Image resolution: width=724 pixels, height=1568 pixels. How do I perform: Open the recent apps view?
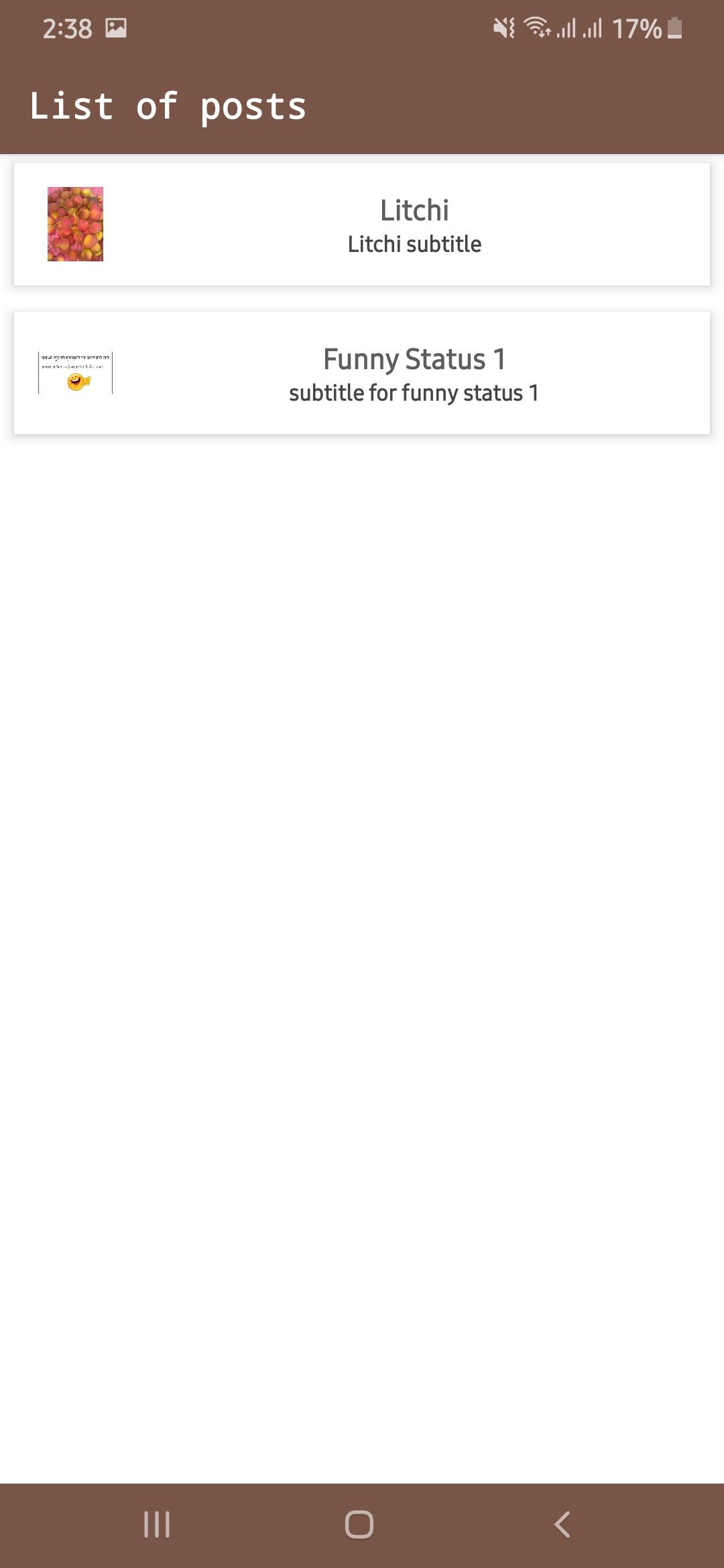point(157,1524)
